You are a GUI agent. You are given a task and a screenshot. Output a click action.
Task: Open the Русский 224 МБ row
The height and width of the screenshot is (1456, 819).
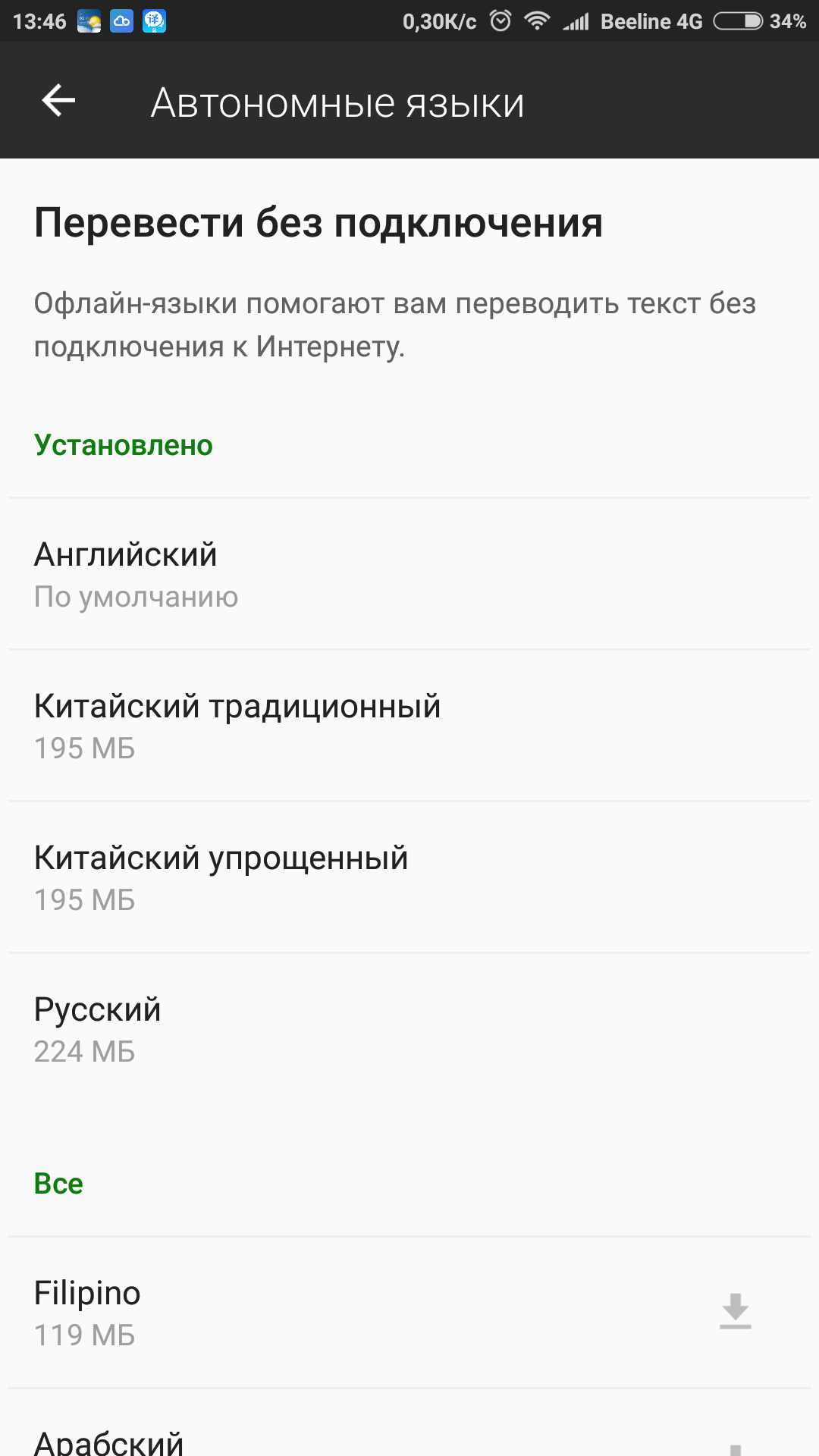pyautogui.click(x=409, y=1029)
